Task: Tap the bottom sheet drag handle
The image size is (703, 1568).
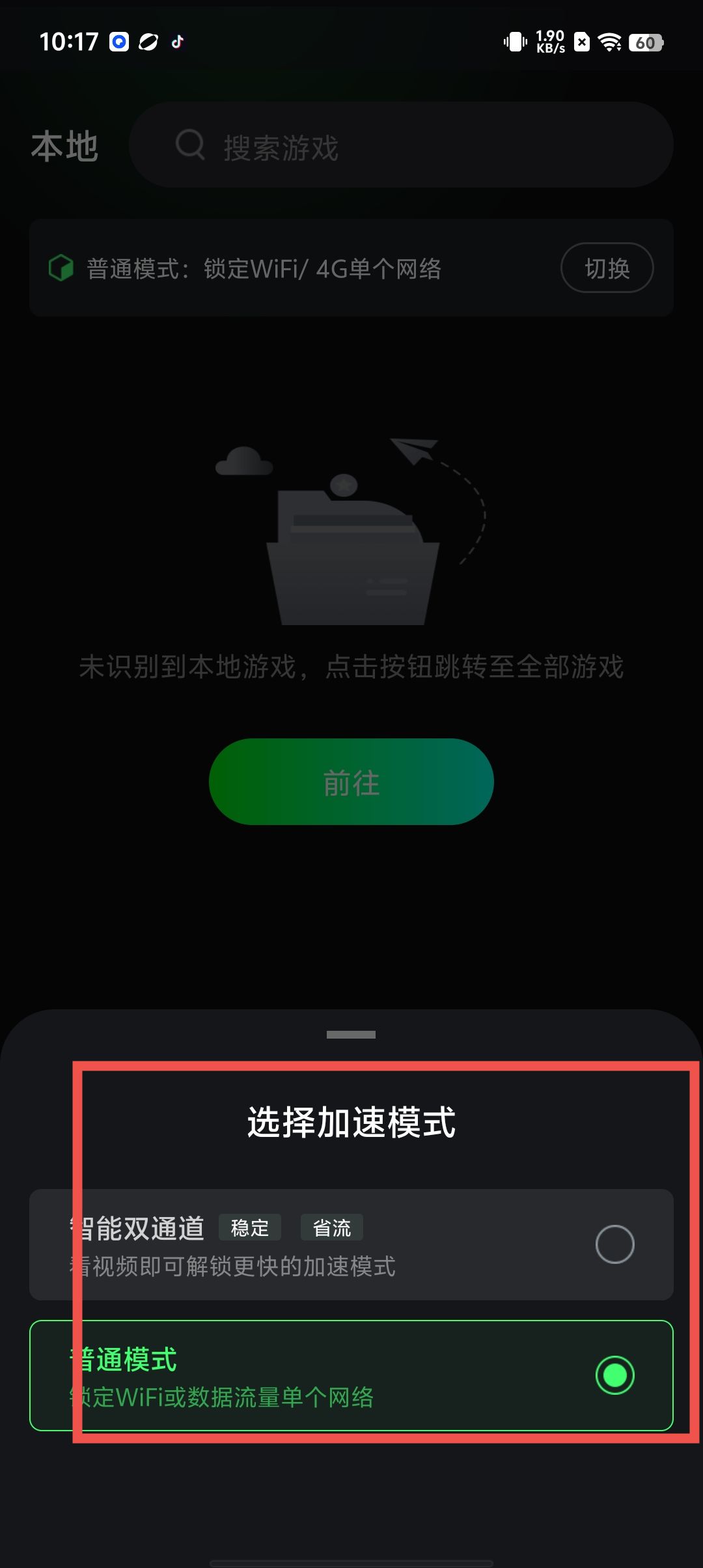Action: pos(351,1035)
